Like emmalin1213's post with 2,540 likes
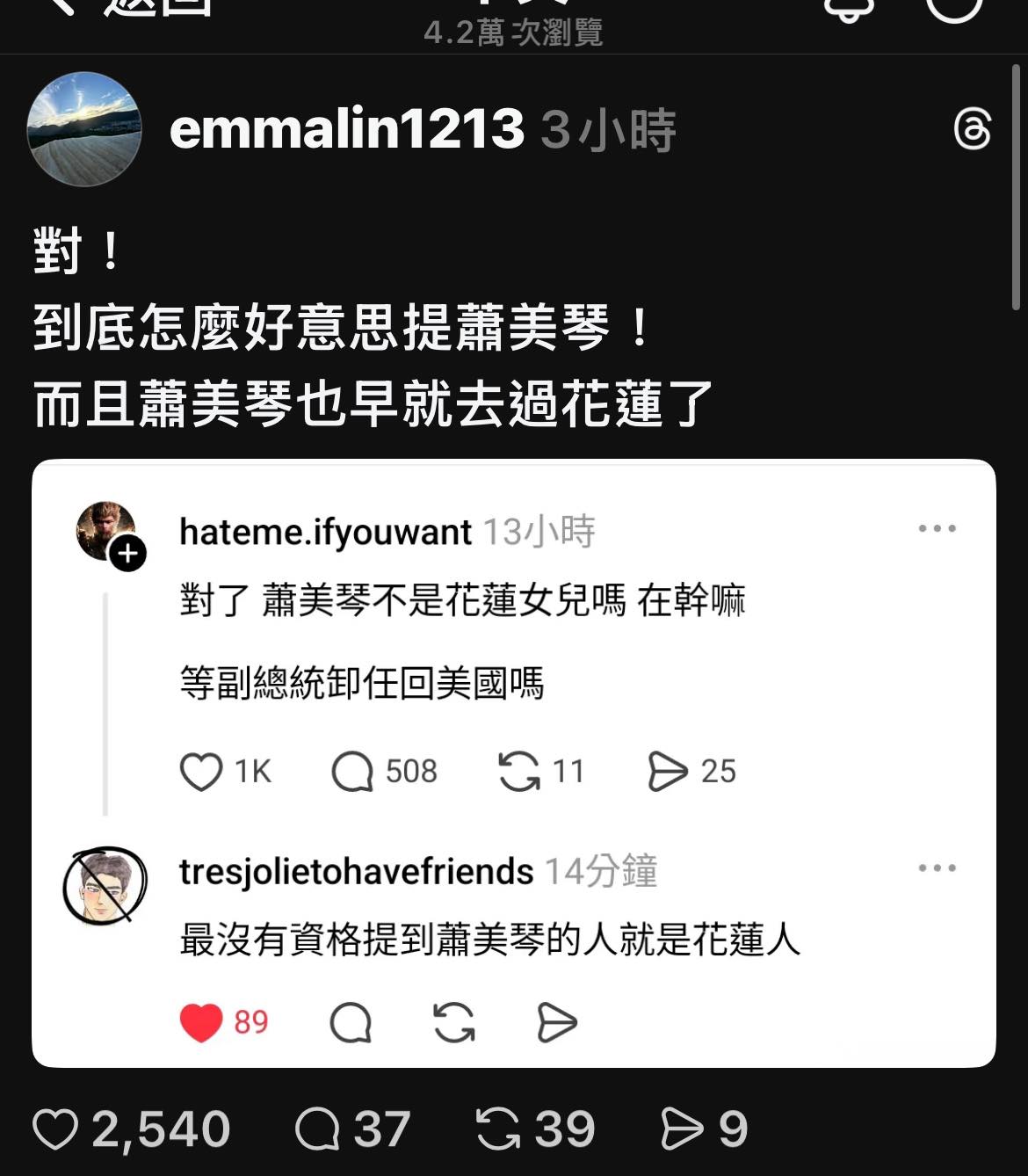This screenshot has height=1176, width=1028. 55,1129
